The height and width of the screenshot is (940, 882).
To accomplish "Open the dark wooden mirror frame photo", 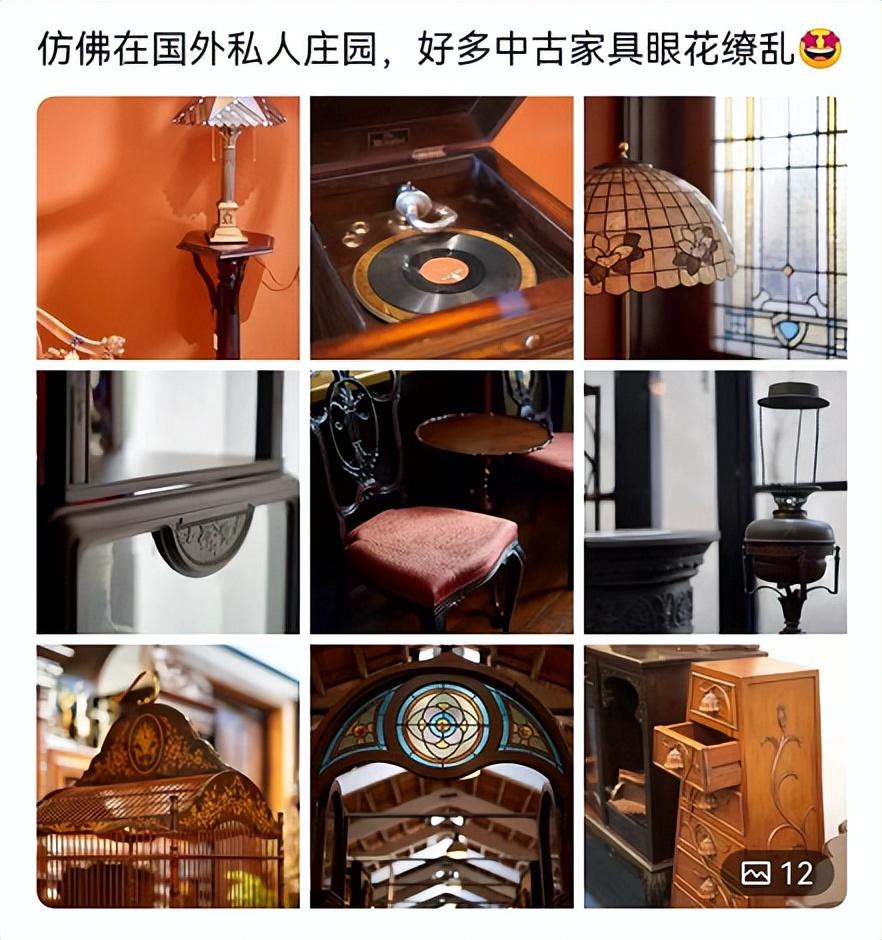I will [x=168, y=502].
